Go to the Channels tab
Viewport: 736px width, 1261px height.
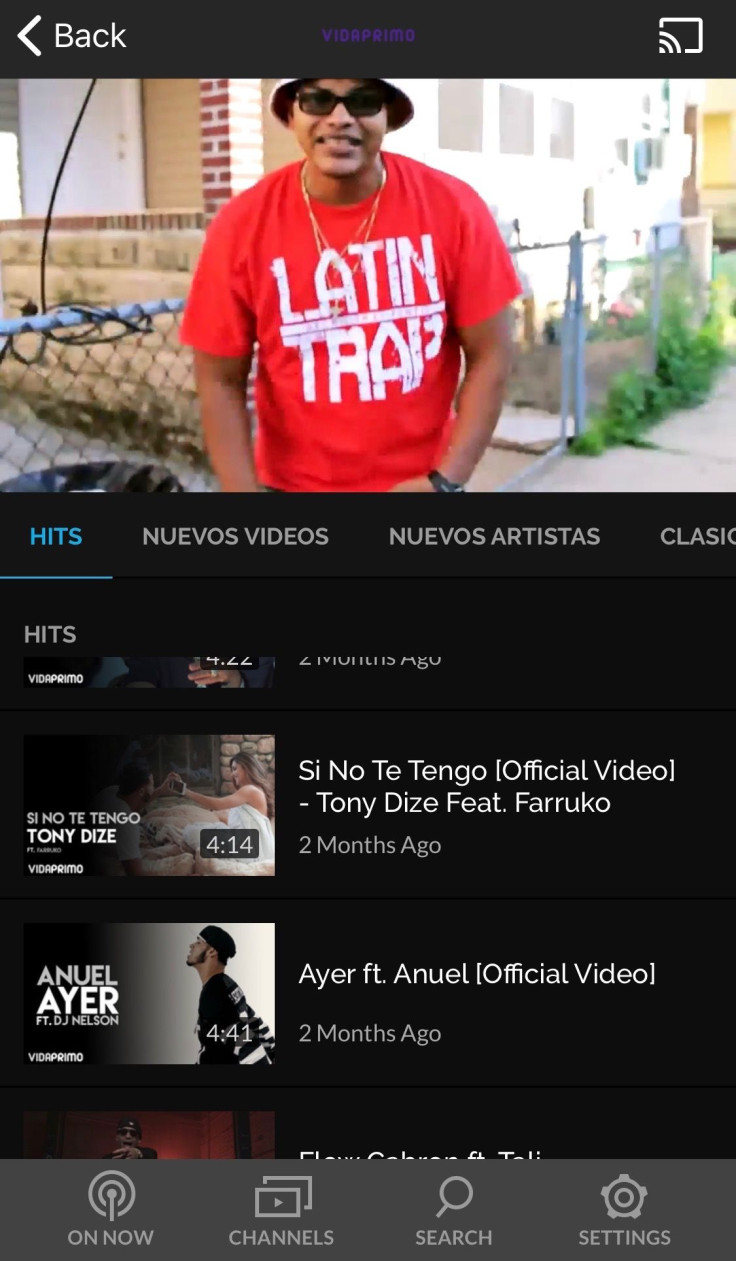pos(281,1210)
